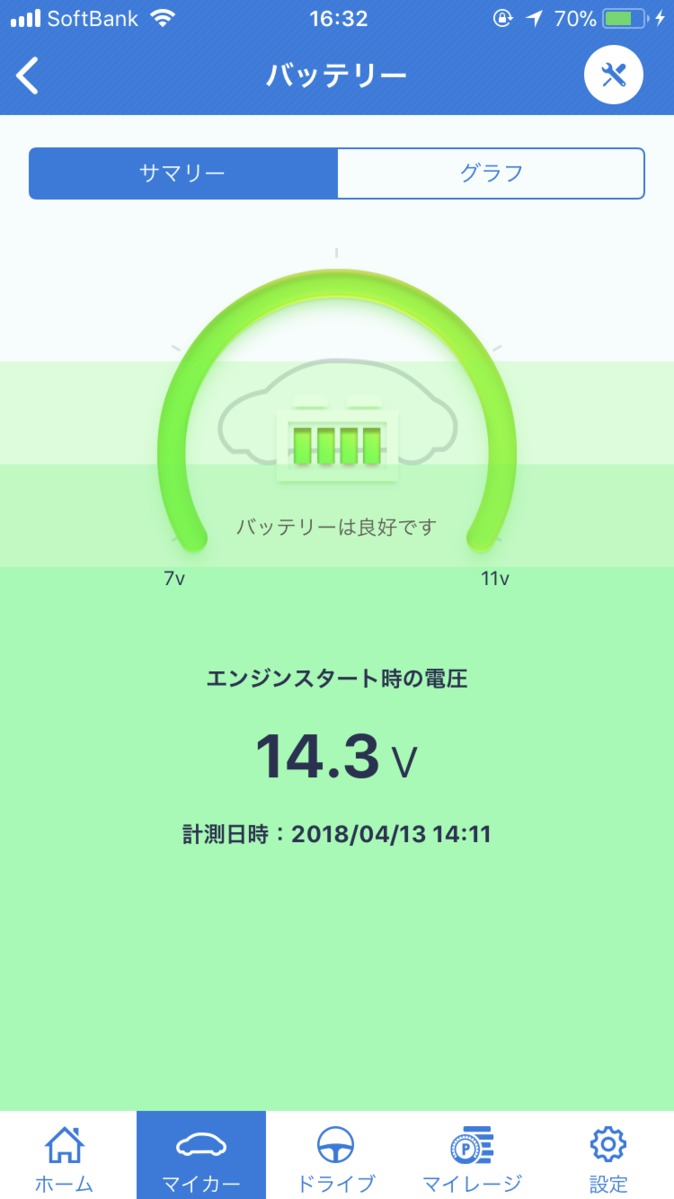Go back using the header arrow
Image resolution: width=674 pixels, height=1199 pixels.
coord(28,76)
